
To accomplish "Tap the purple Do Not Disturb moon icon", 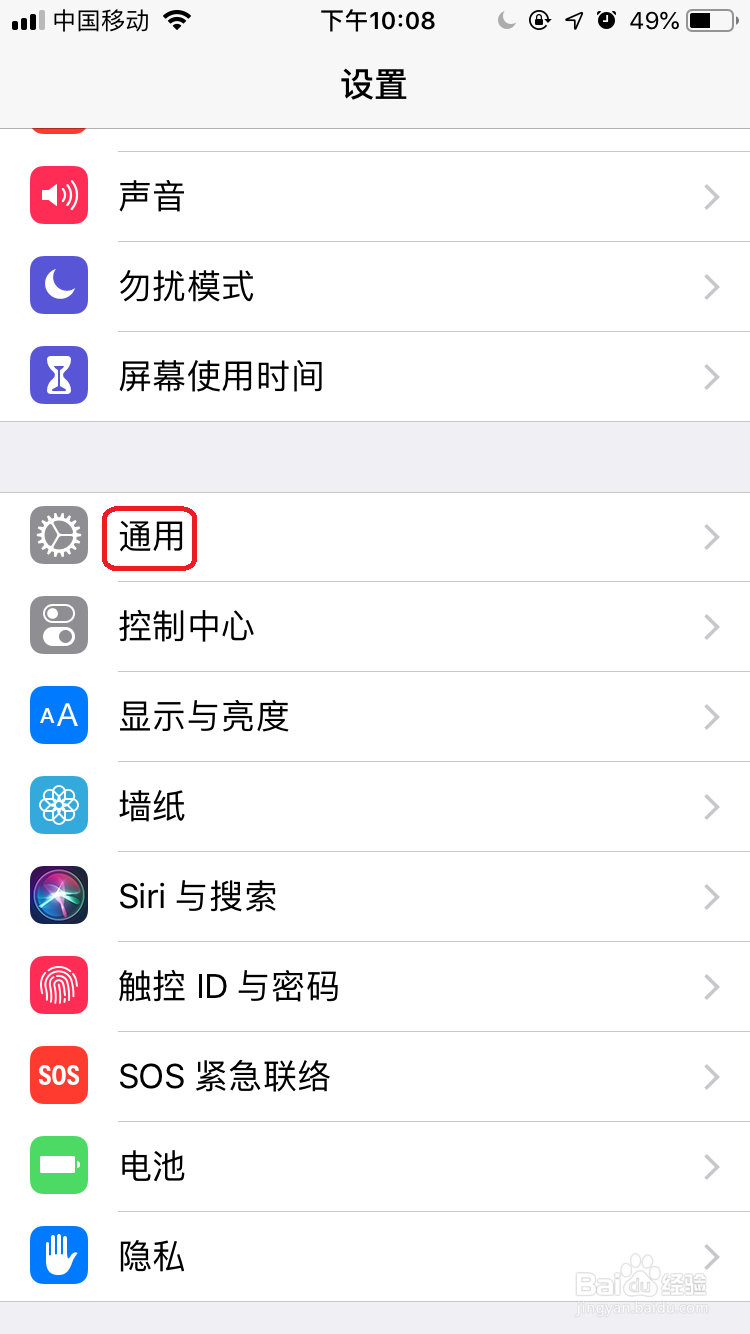I will [x=58, y=286].
